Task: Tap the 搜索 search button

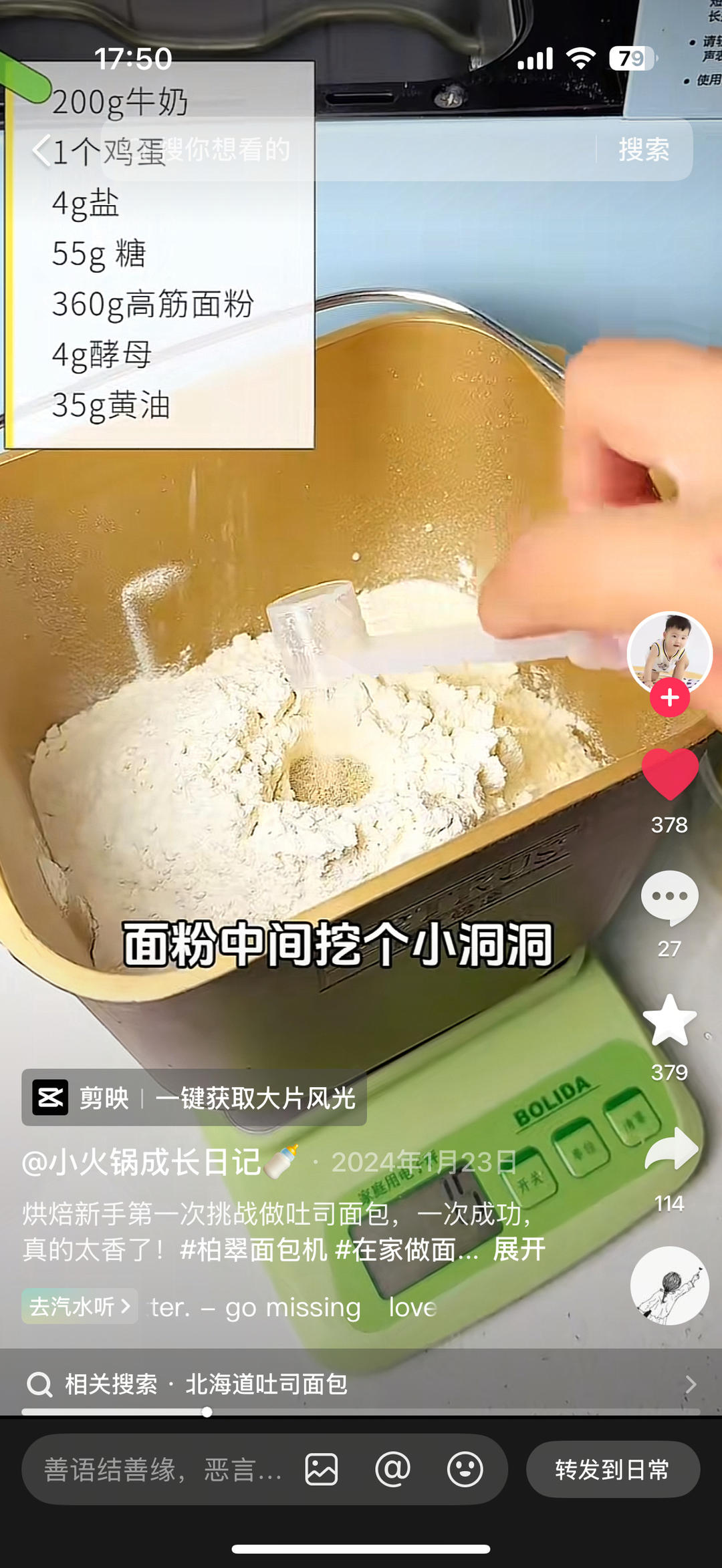Action: 644,150
